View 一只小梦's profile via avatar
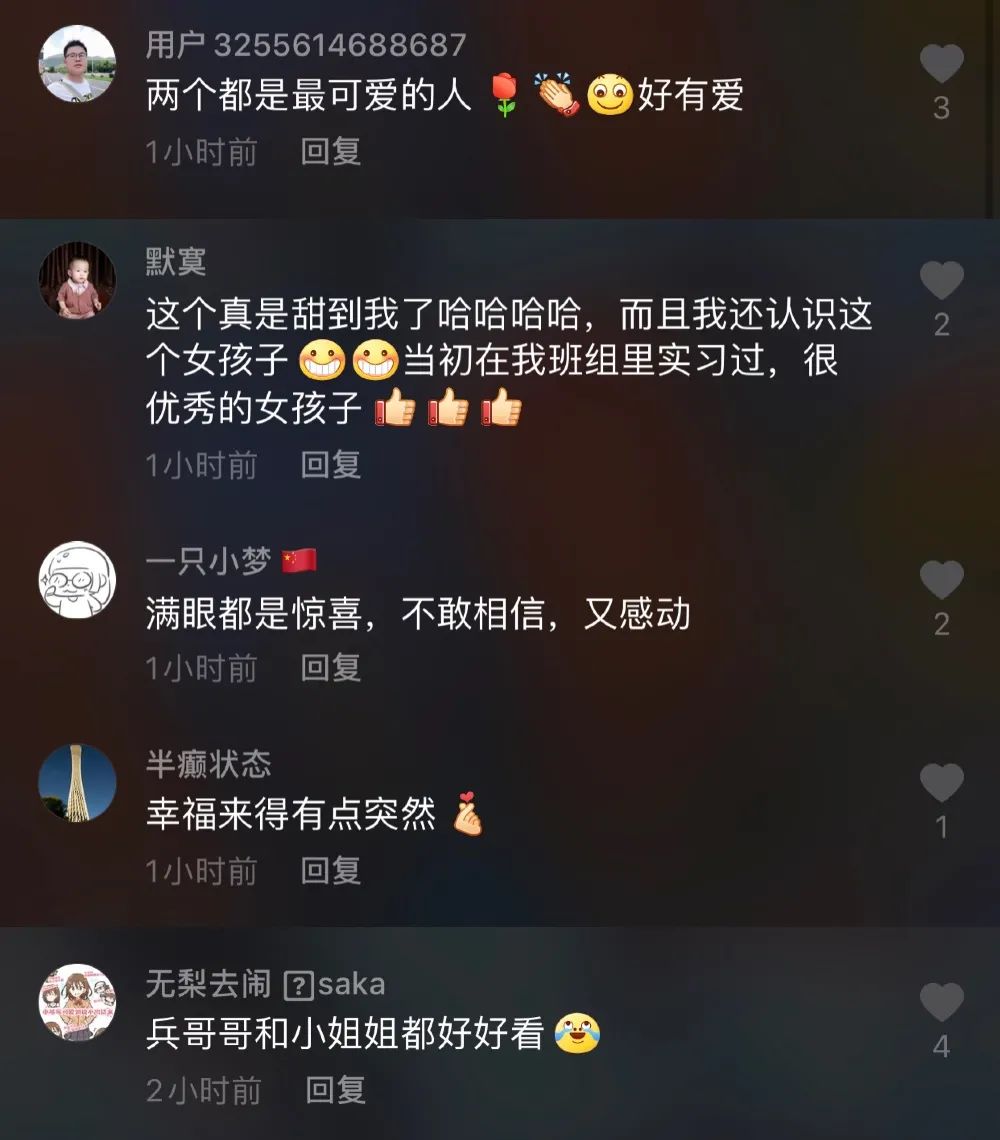 point(77,580)
